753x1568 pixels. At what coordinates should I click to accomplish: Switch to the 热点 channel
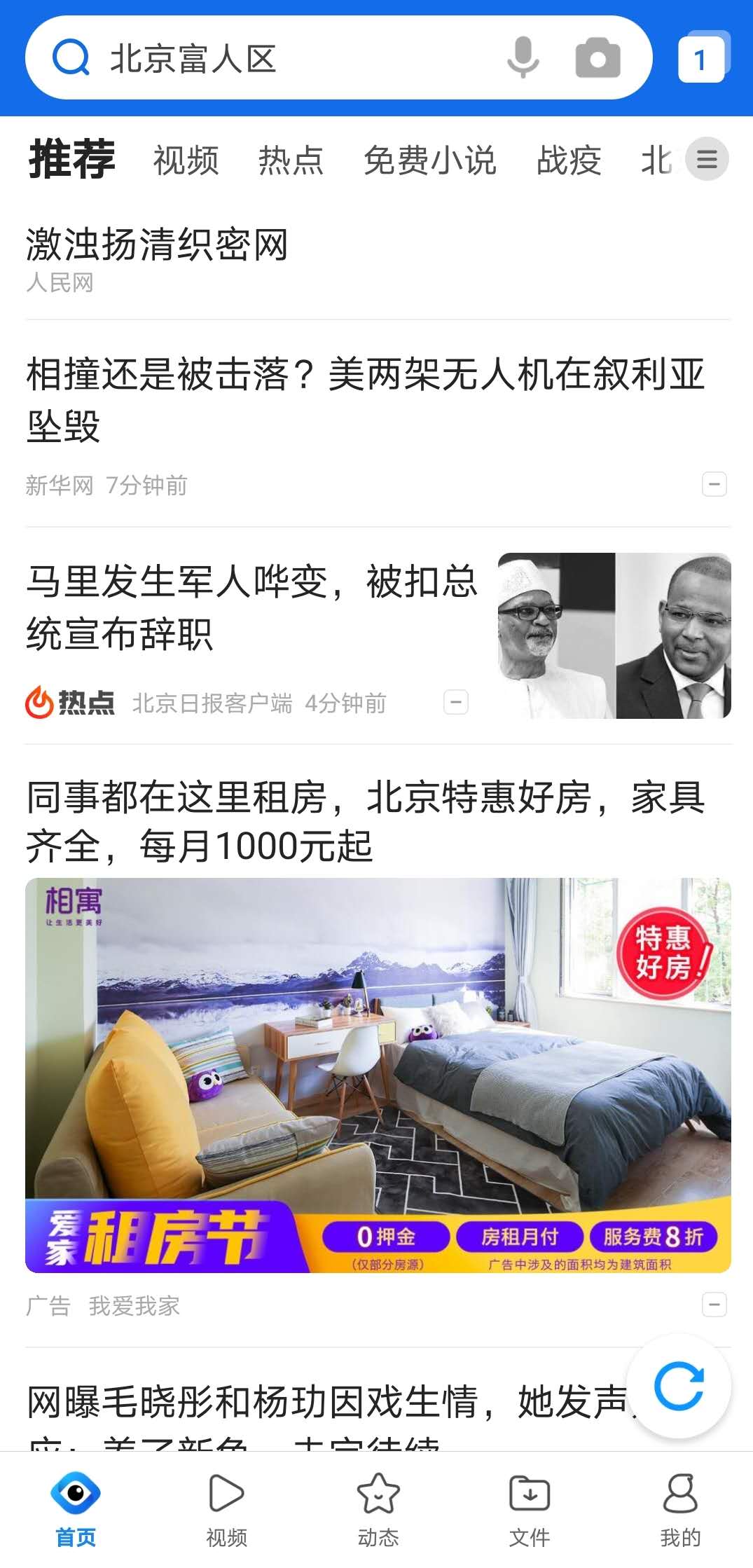click(x=291, y=160)
